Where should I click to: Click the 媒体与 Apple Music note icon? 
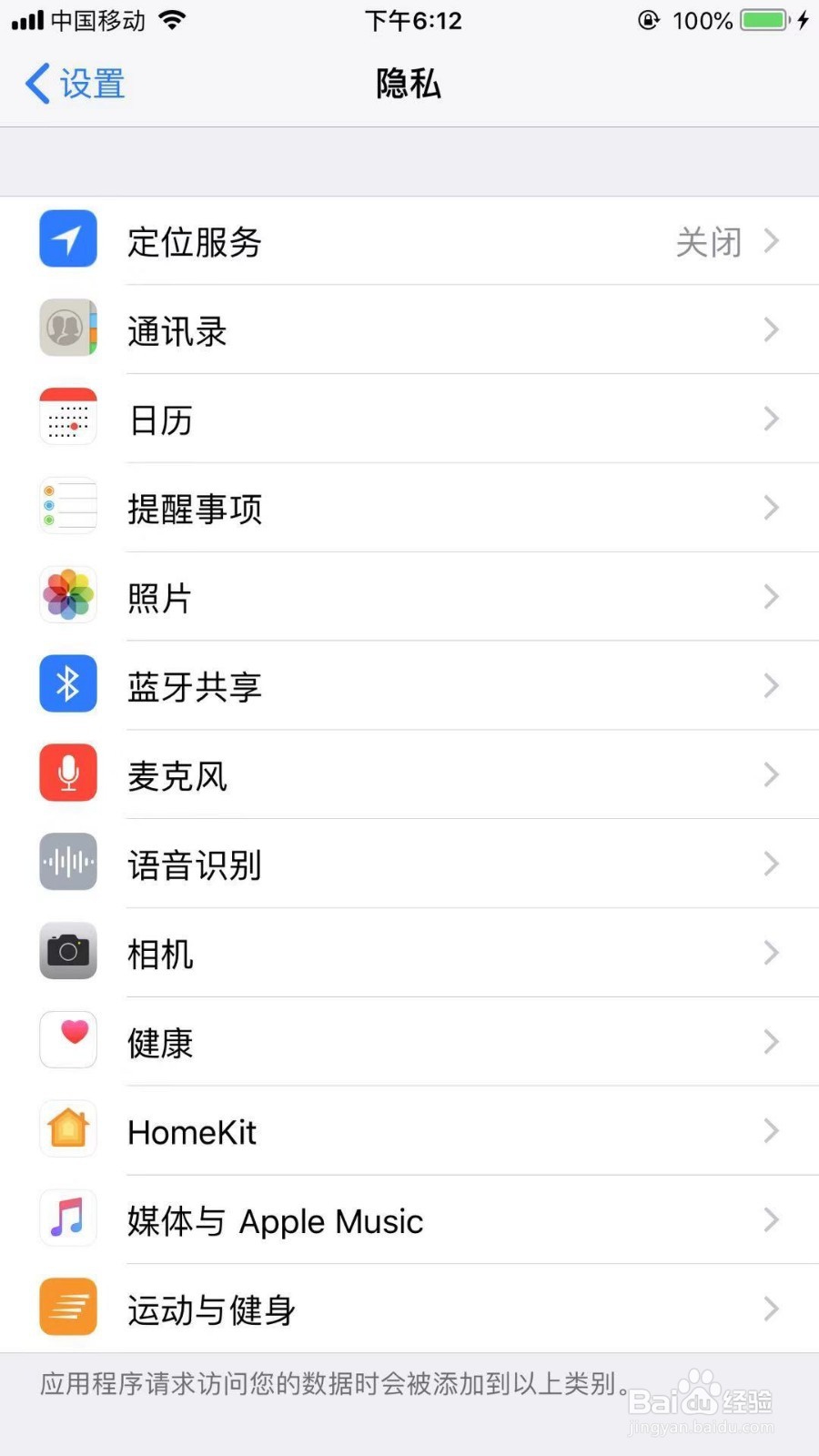67,1218
